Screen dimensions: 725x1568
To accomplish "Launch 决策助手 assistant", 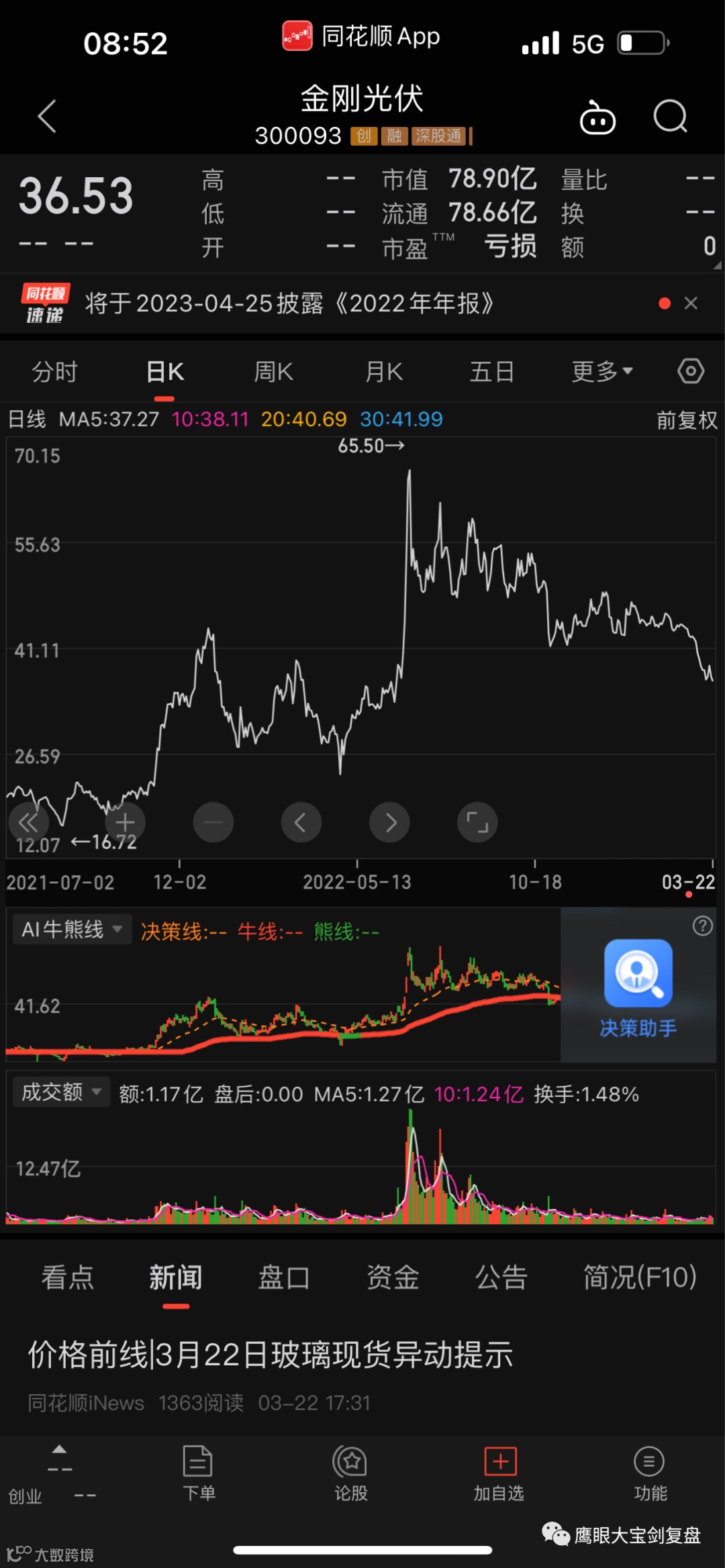I will tap(638, 985).
